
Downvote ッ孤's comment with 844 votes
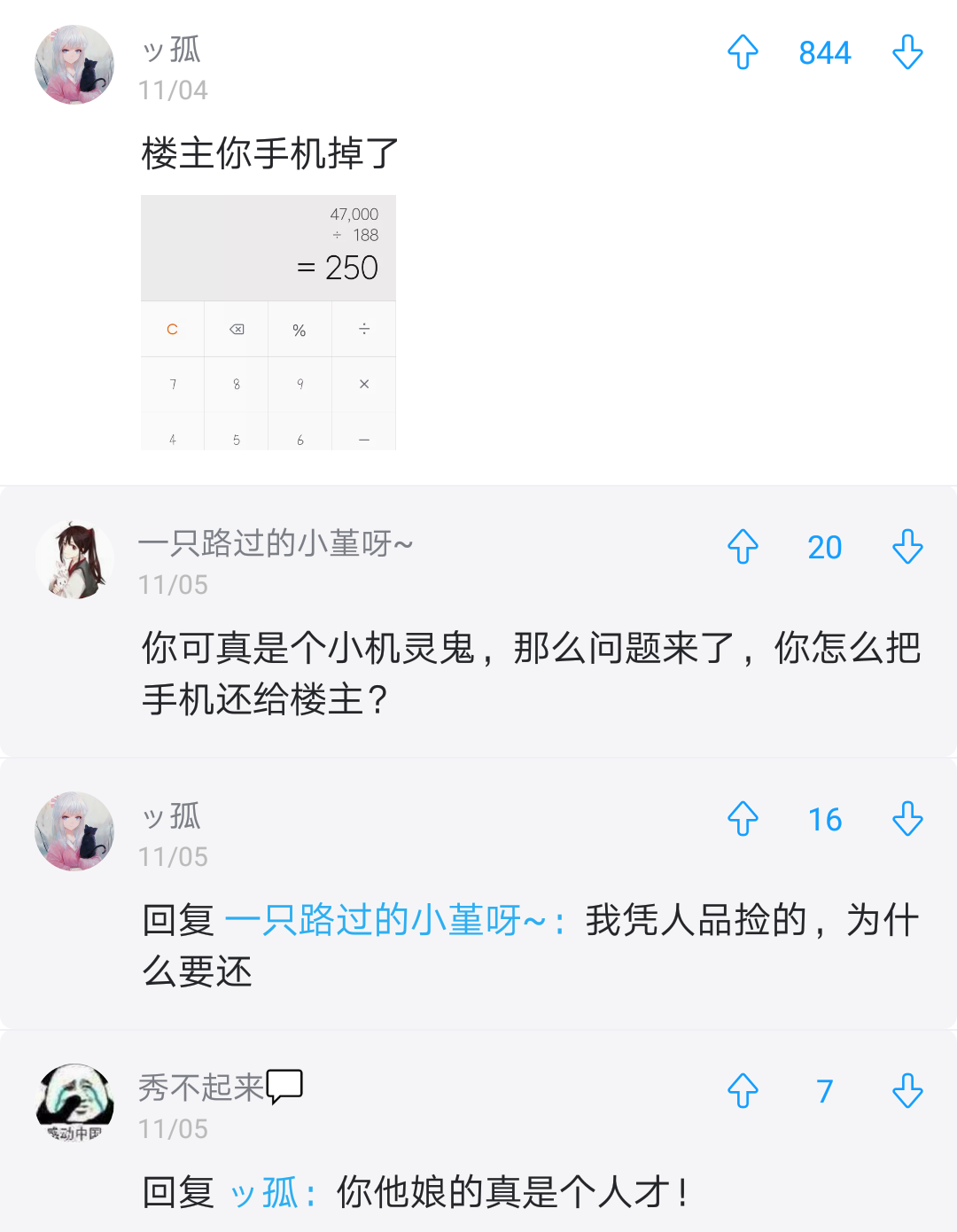coord(907,52)
